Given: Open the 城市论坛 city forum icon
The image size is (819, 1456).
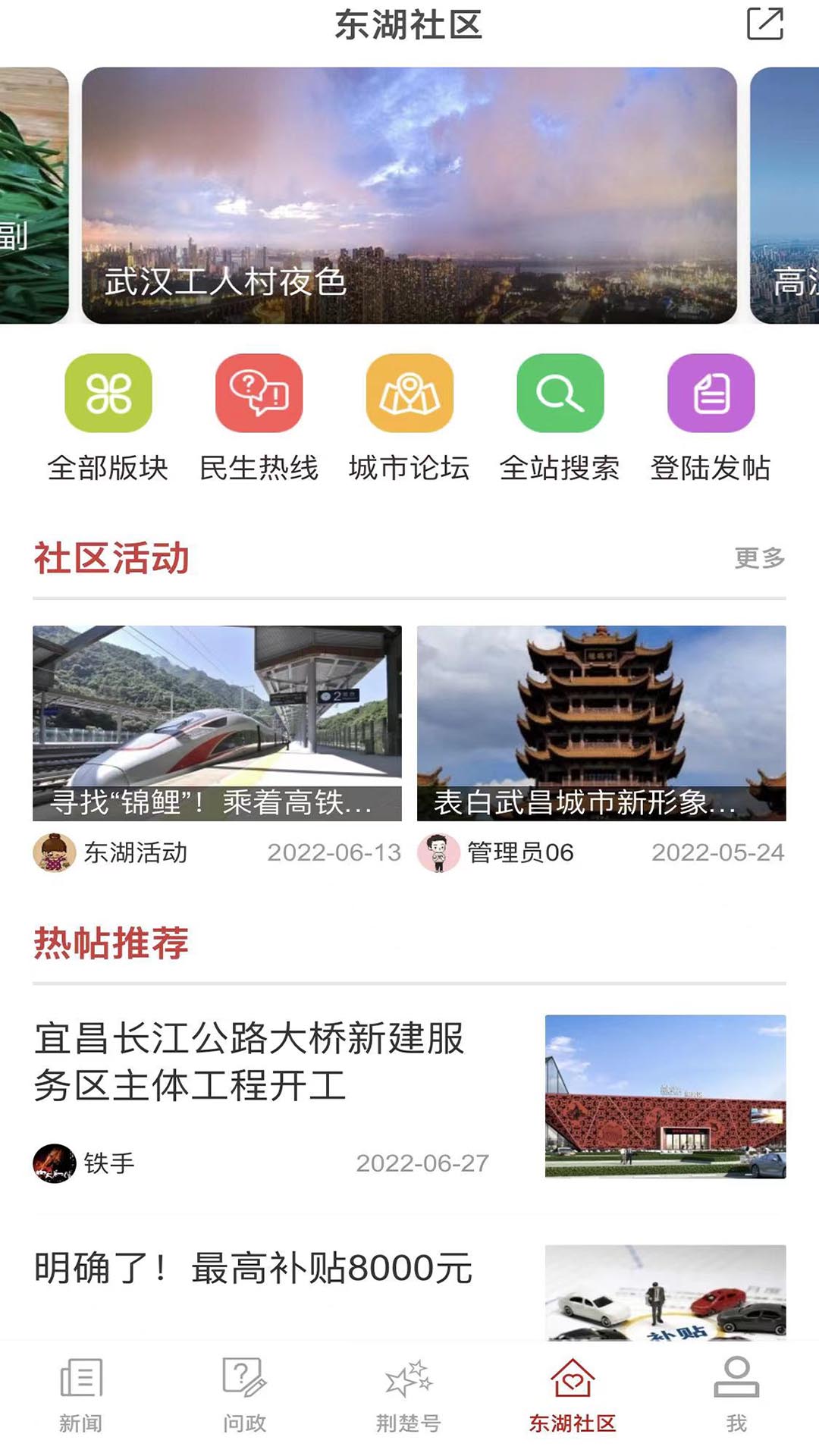Looking at the screenshot, I should pos(409,394).
